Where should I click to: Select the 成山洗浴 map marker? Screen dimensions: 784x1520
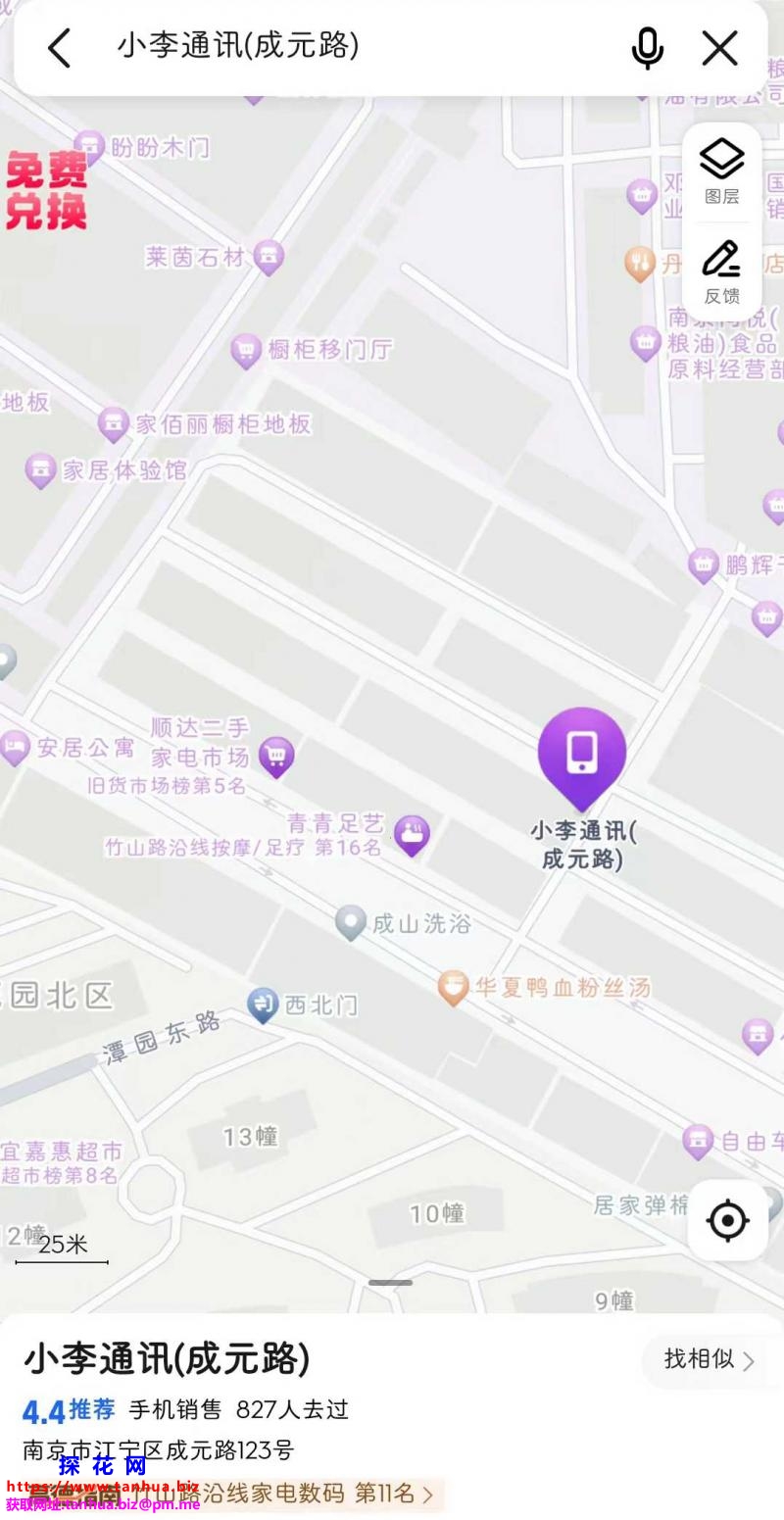[x=351, y=922]
